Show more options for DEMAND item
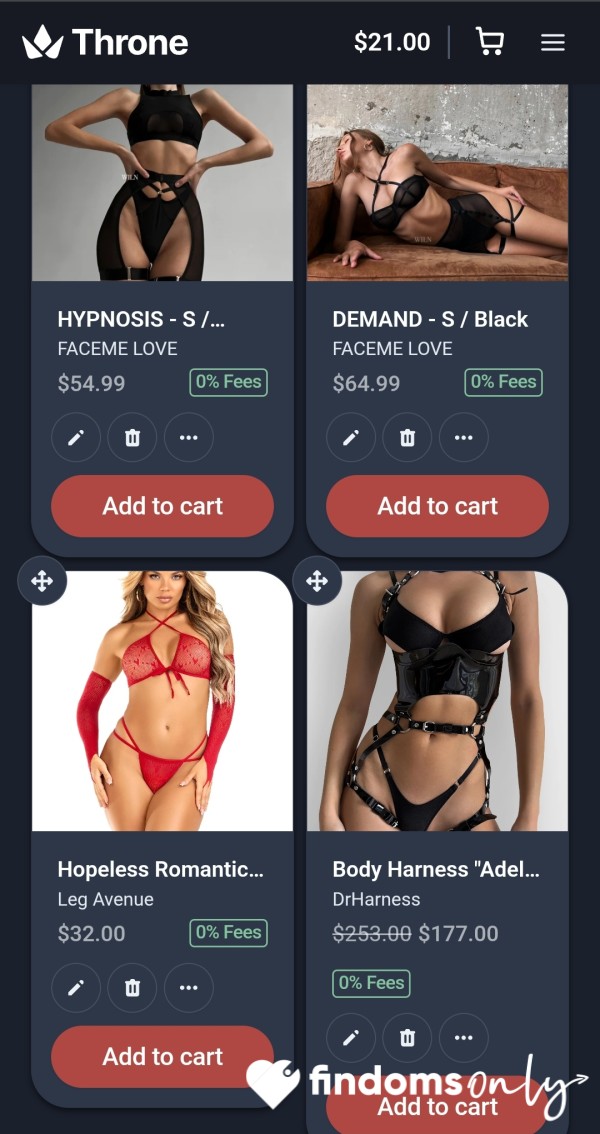The height and width of the screenshot is (1134, 600). point(463,437)
